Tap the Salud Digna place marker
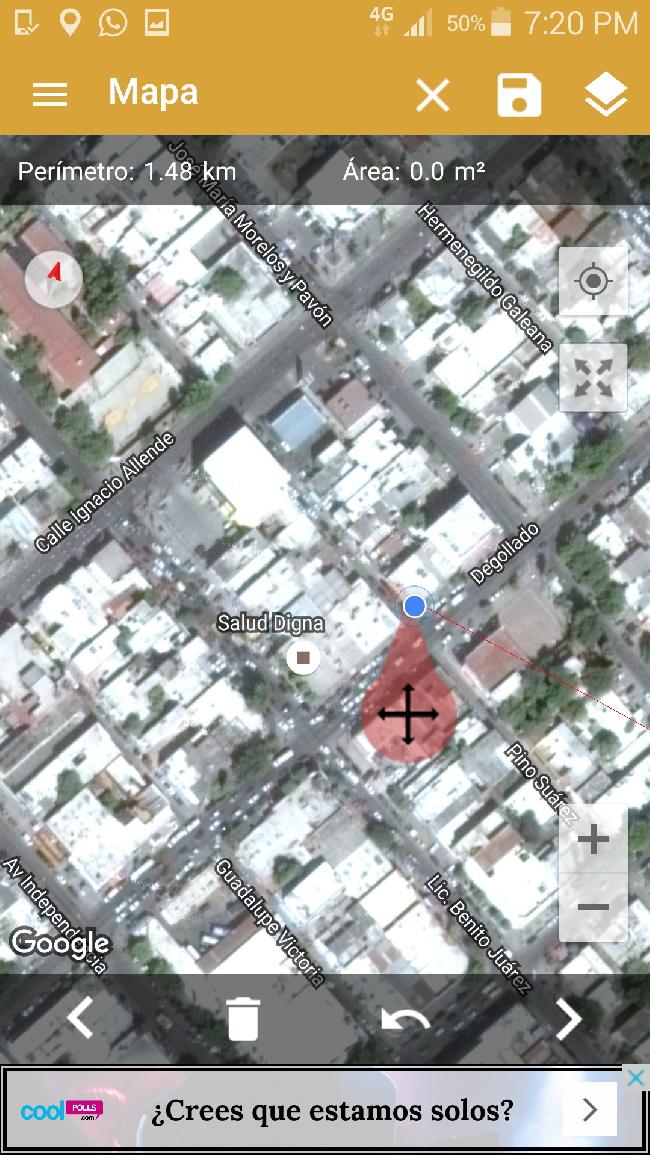Screen dimensions: 650x1155 (303, 657)
